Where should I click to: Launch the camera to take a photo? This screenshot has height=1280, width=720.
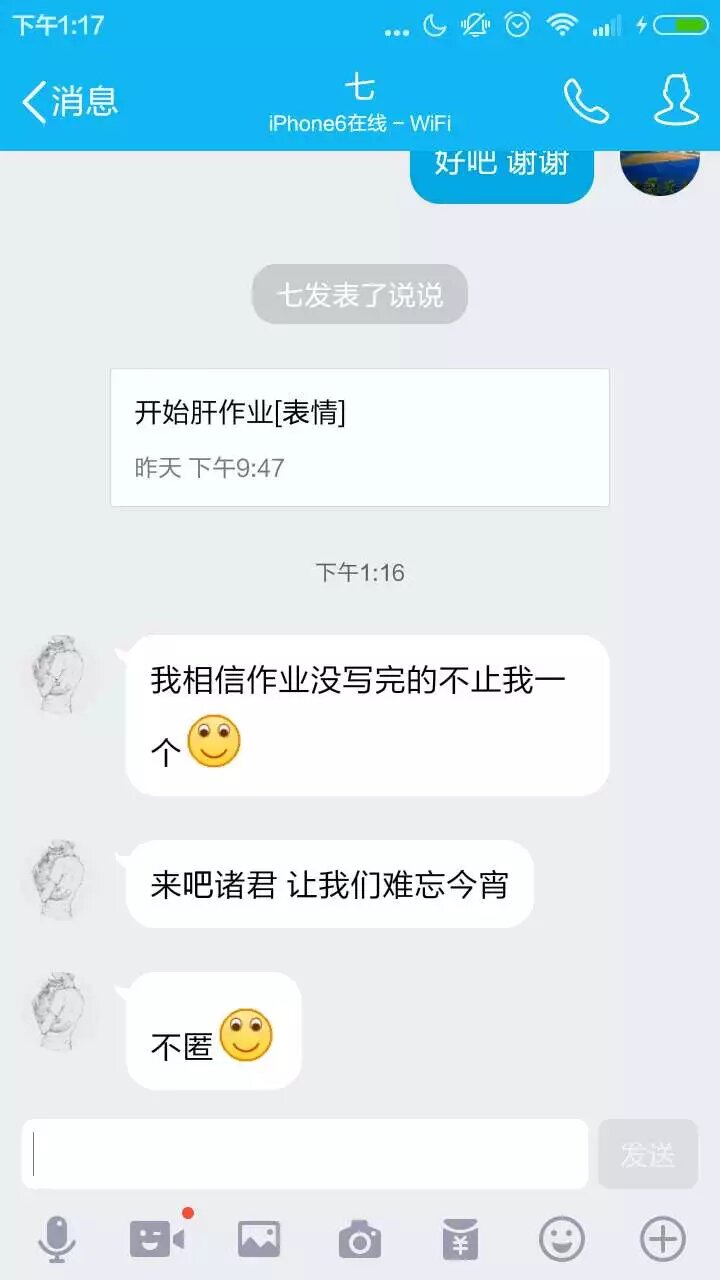pyautogui.click(x=360, y=1240)
